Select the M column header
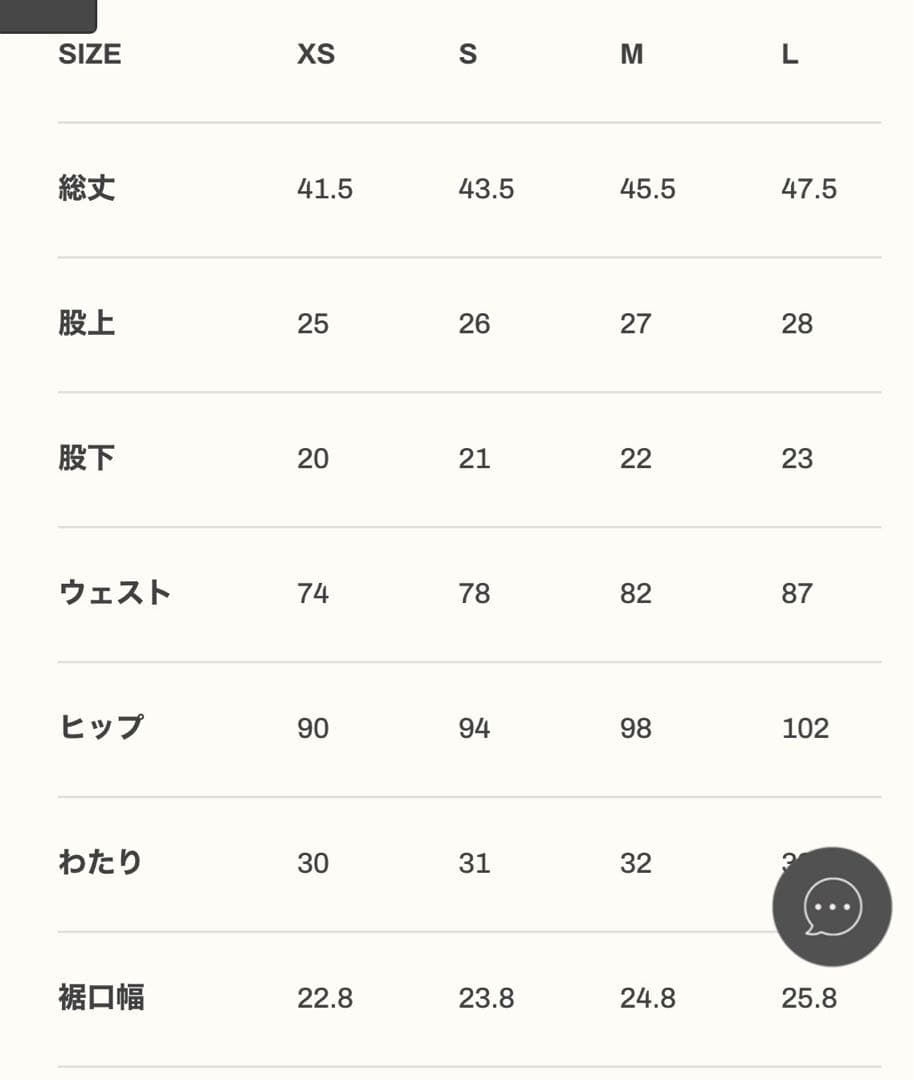 (x=631, y=54)
